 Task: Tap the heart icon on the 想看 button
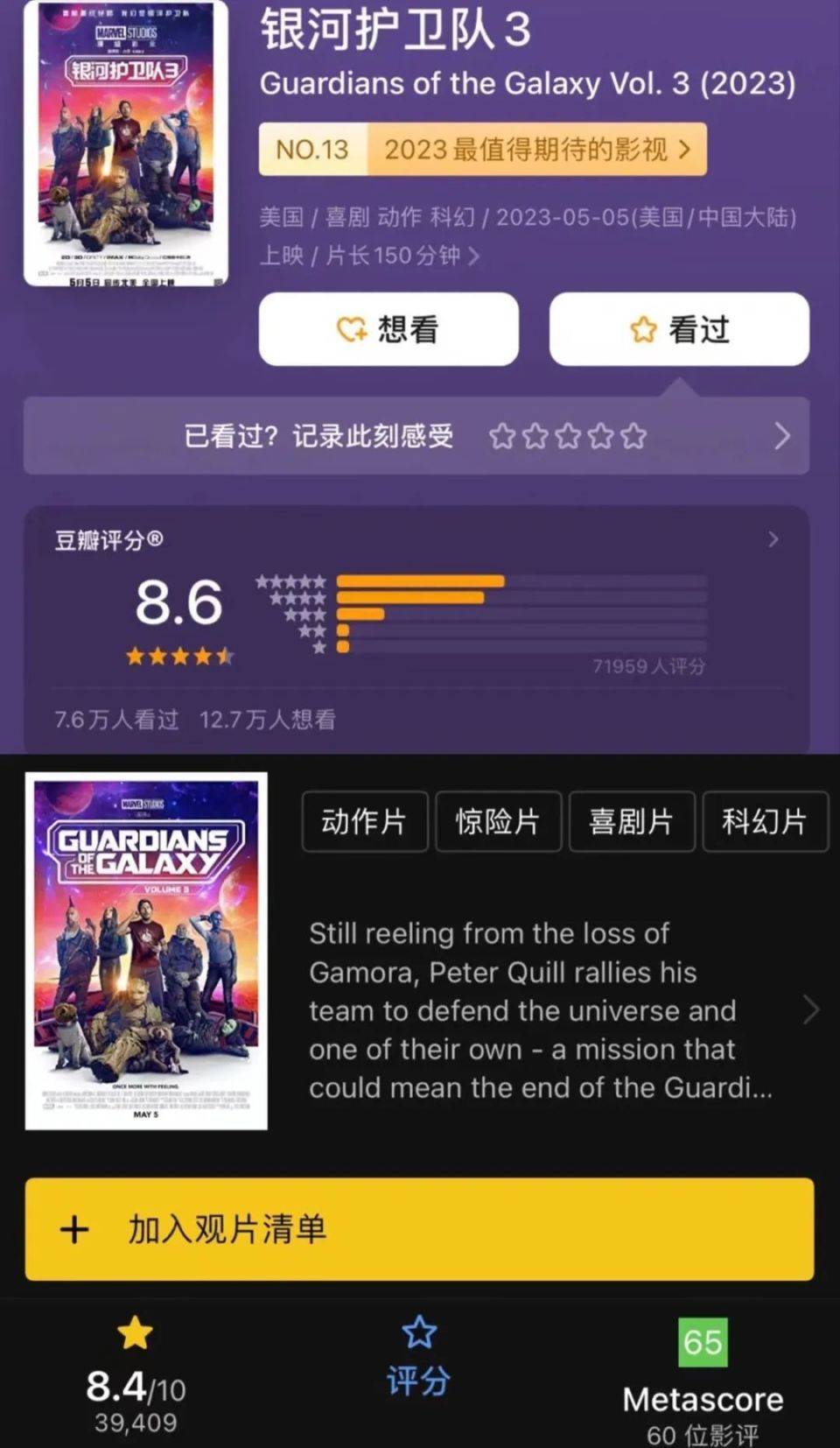tap(353, 330)
